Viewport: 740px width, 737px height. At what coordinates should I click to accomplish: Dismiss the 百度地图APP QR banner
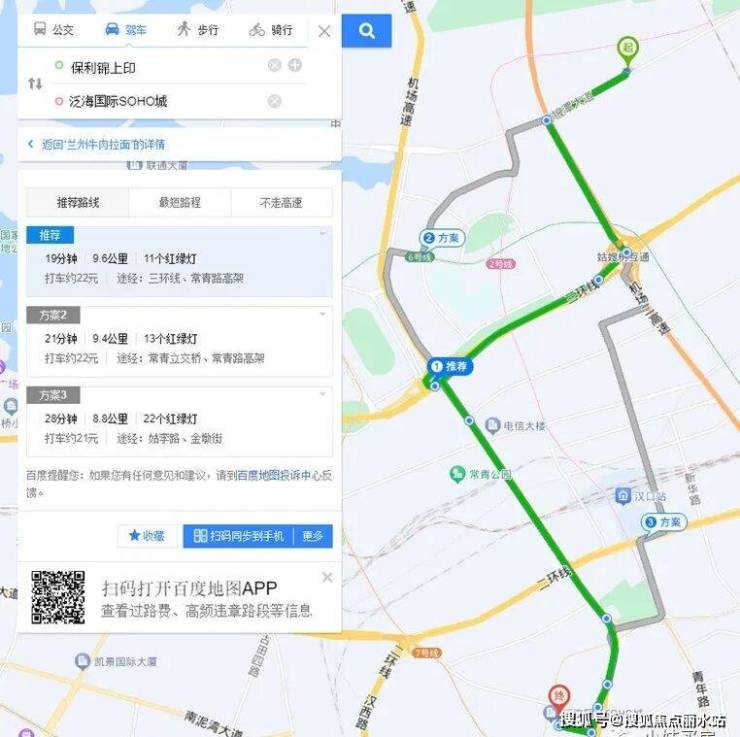[327, 577]
